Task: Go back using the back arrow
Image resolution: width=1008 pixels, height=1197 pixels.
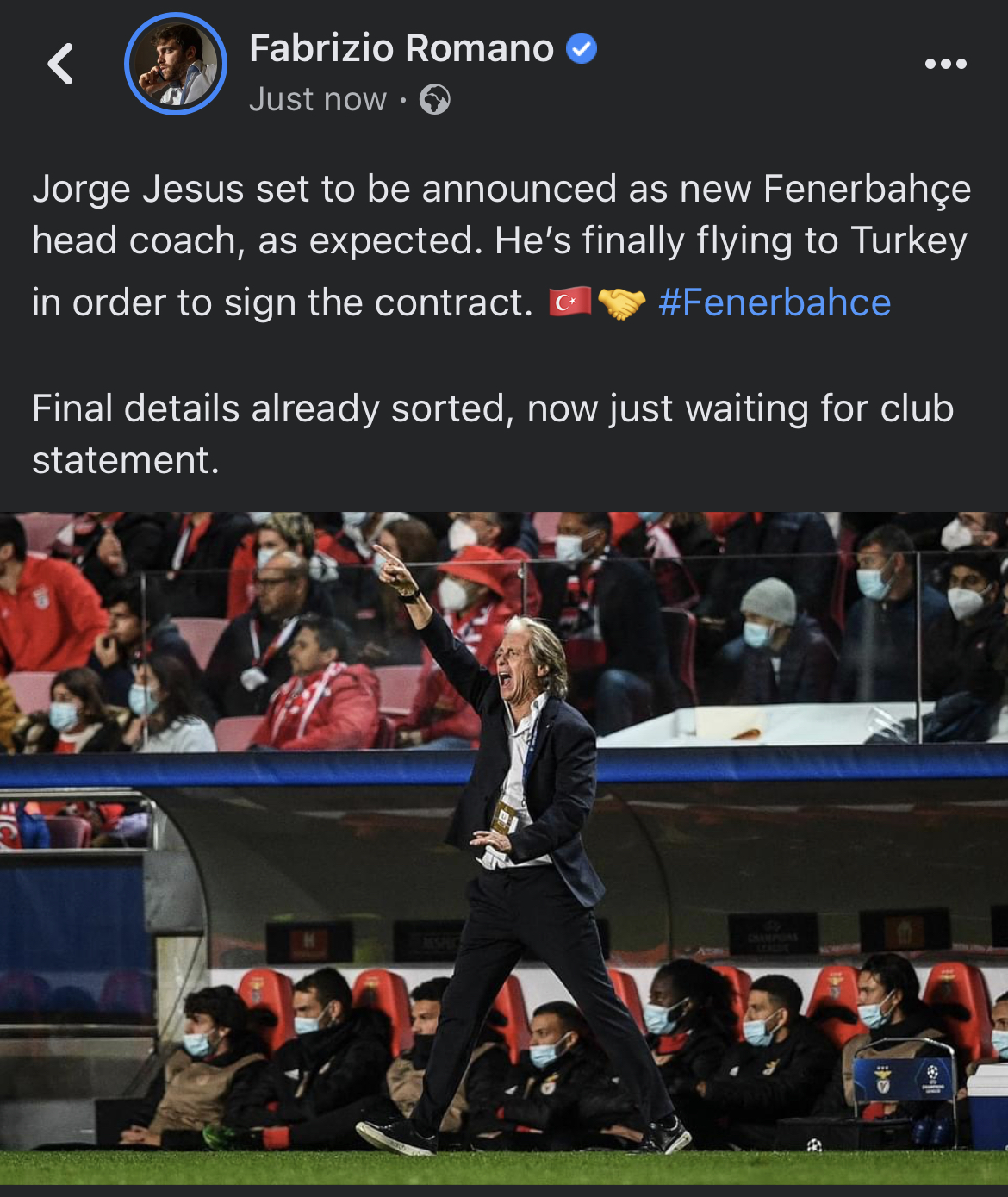Action: 60,64
